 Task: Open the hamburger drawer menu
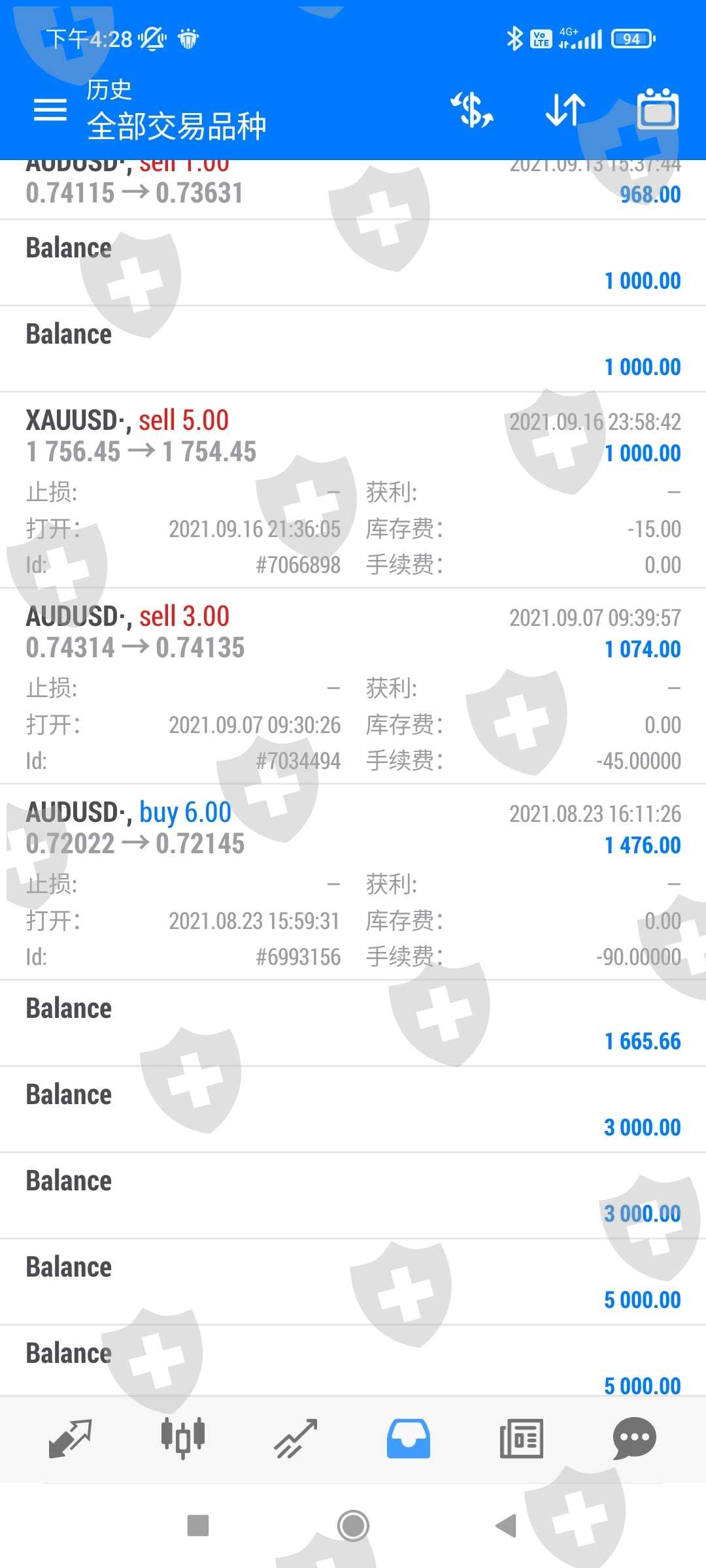(50, 110)
